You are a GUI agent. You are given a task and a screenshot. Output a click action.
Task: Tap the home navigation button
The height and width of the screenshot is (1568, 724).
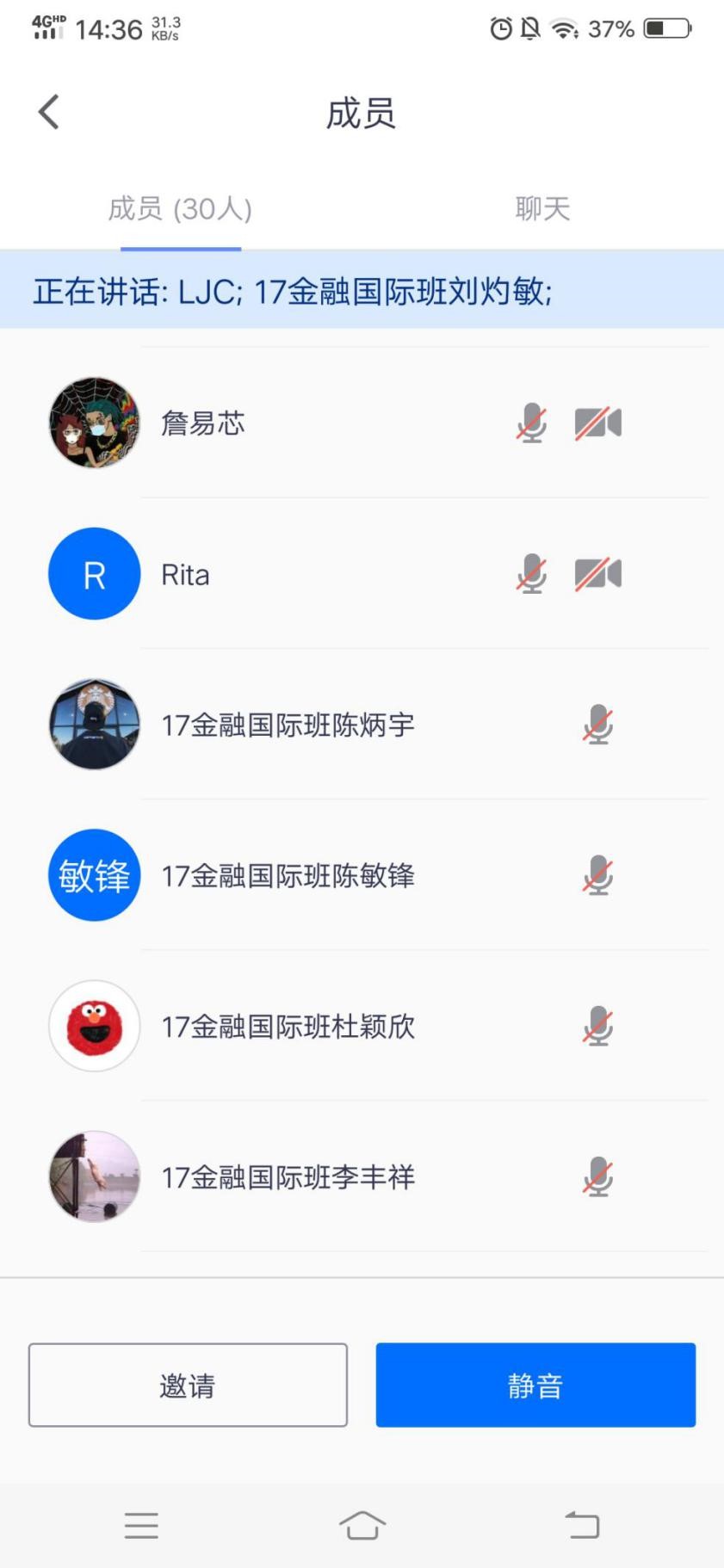click(x=362, y=1524)
